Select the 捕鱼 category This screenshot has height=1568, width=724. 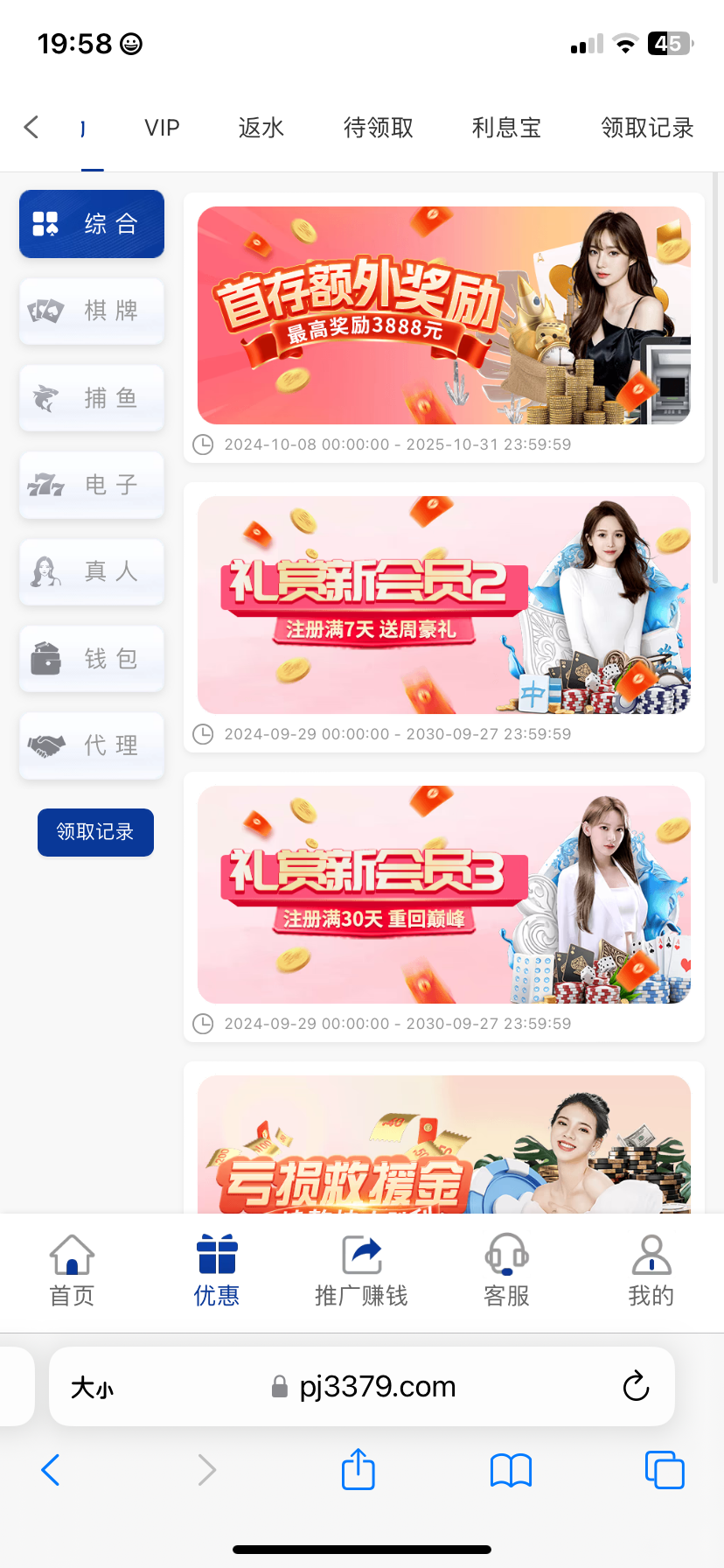pyautogui.click(x=92, y=398)
